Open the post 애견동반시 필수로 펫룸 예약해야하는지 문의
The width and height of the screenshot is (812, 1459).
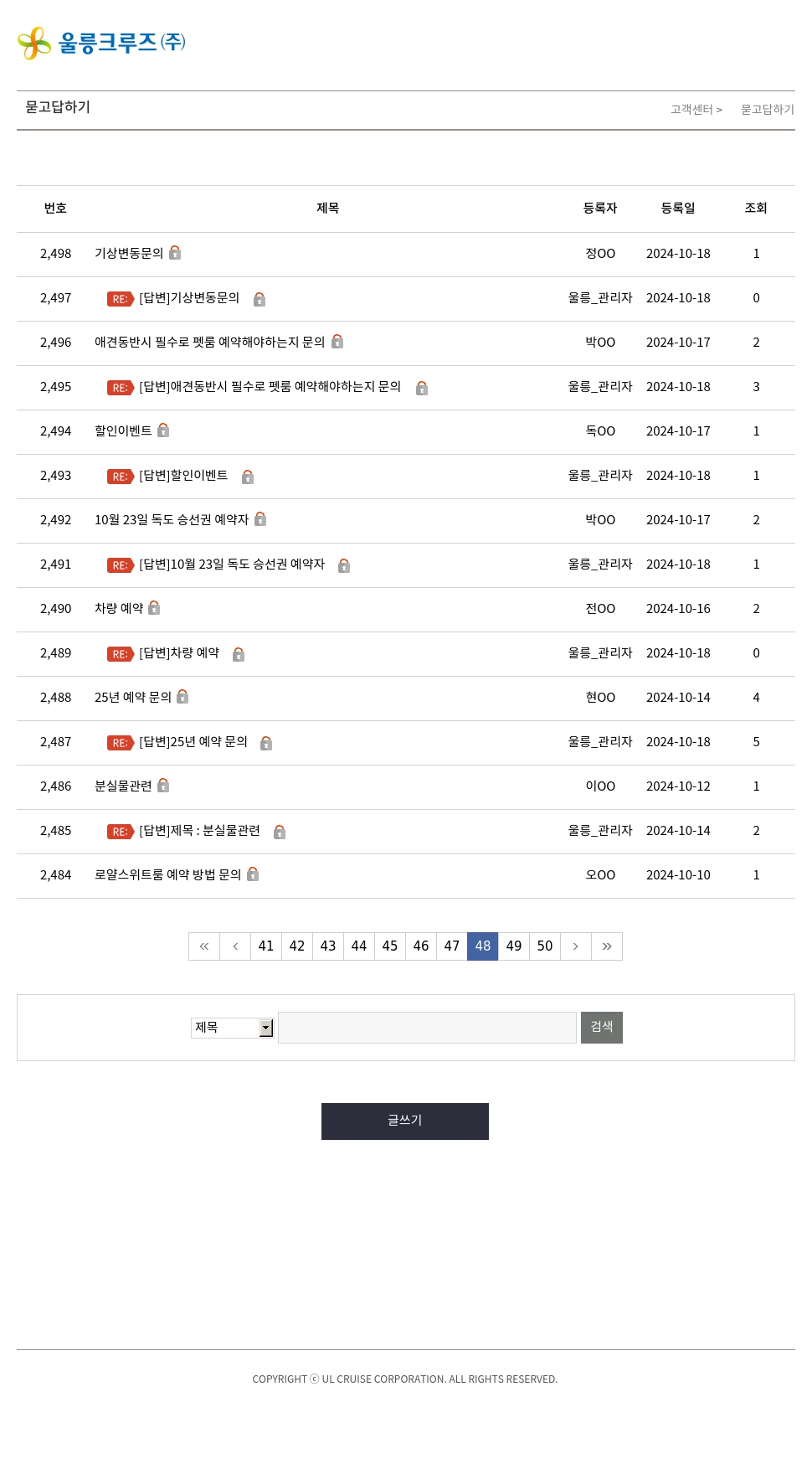tap(209, 342)
